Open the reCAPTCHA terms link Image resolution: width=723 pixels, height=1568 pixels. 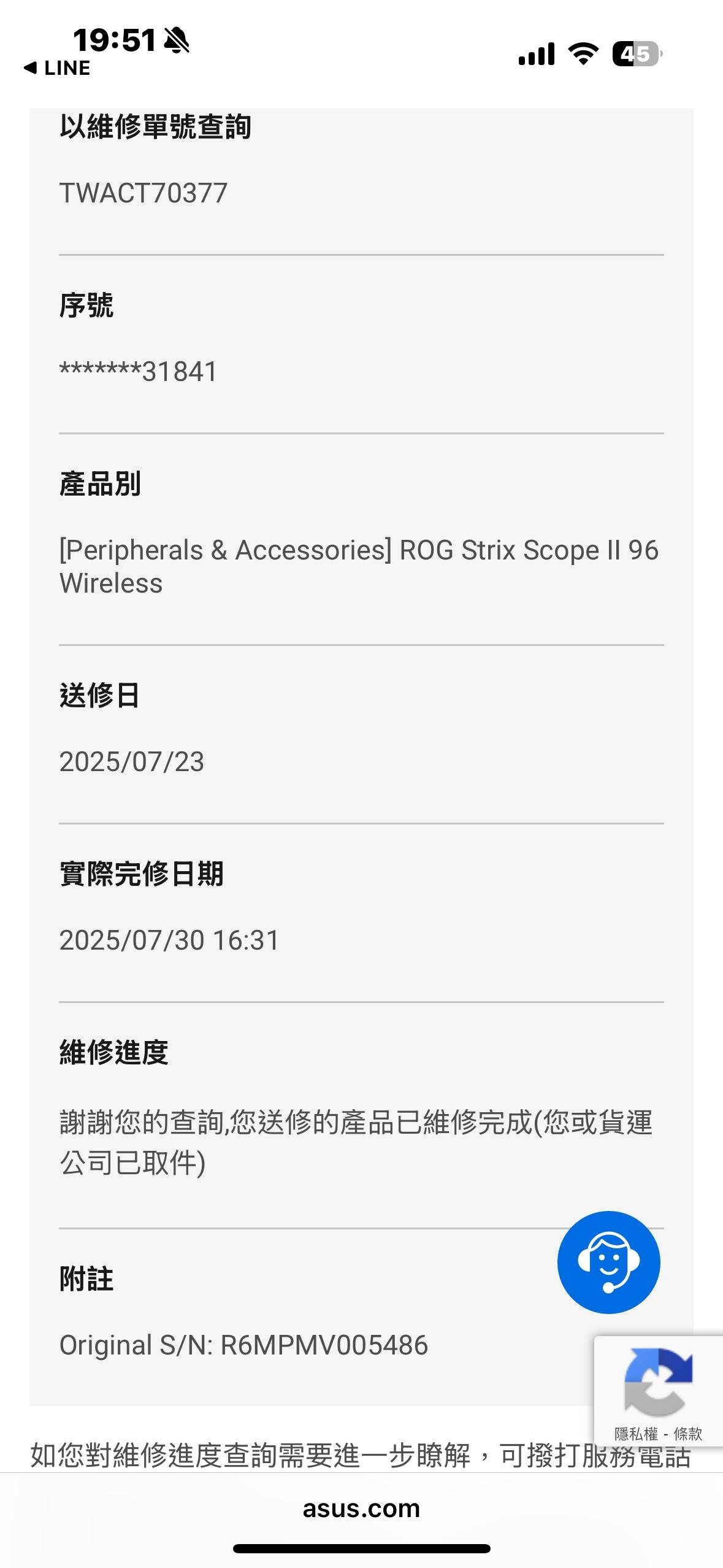point(687,1434)
